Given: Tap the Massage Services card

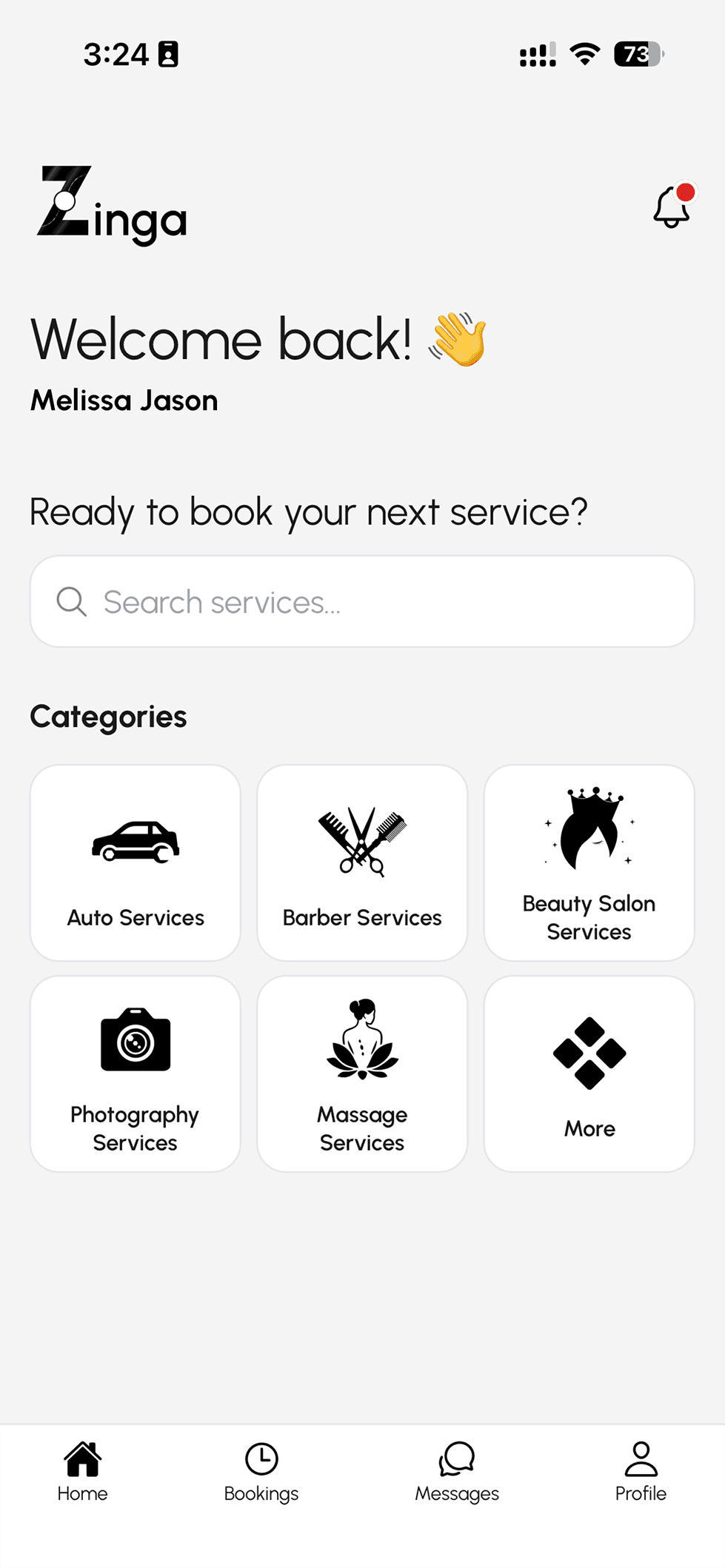Looking at the screenshot, I should (x=362, y=1073).
